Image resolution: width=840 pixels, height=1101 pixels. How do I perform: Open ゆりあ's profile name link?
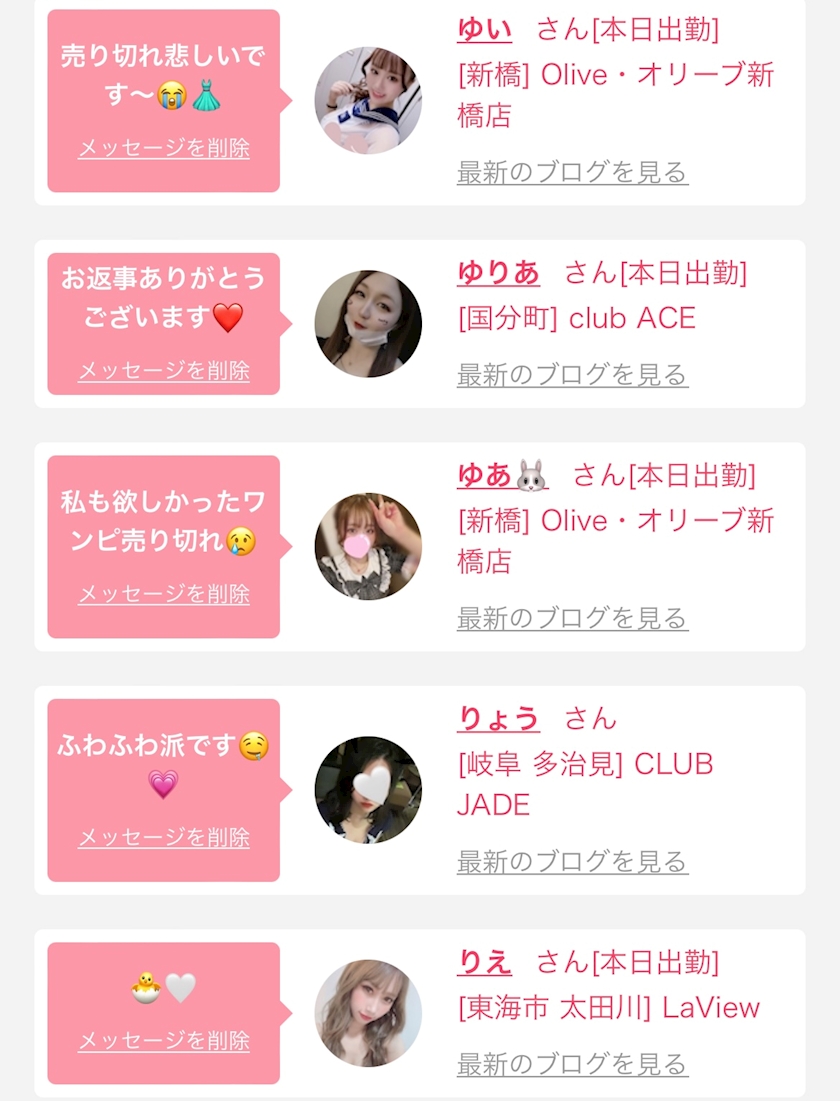tap(498, 272)
